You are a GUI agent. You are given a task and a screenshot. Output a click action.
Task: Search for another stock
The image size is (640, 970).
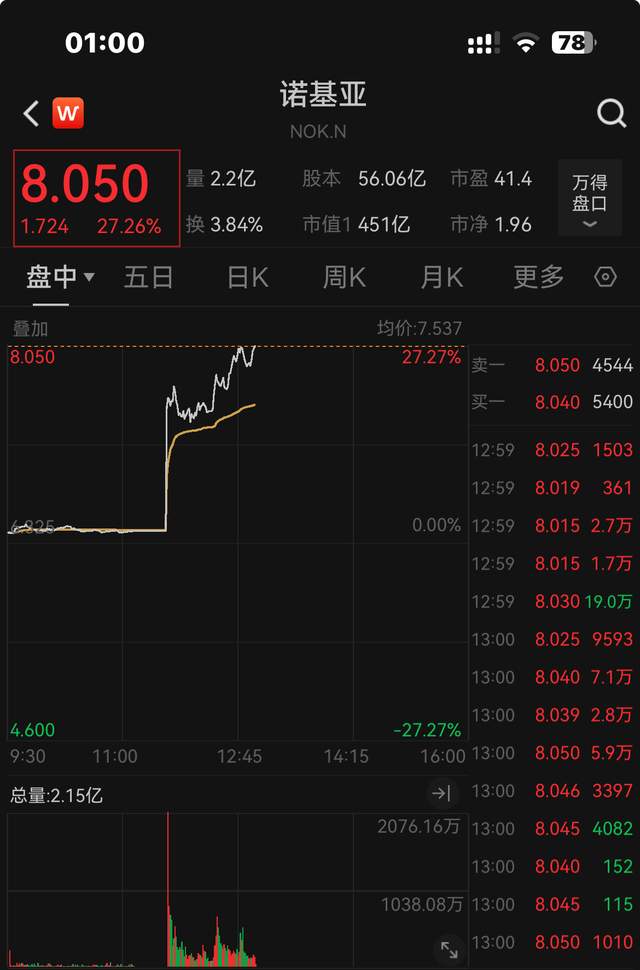click(x=611, y=113)
